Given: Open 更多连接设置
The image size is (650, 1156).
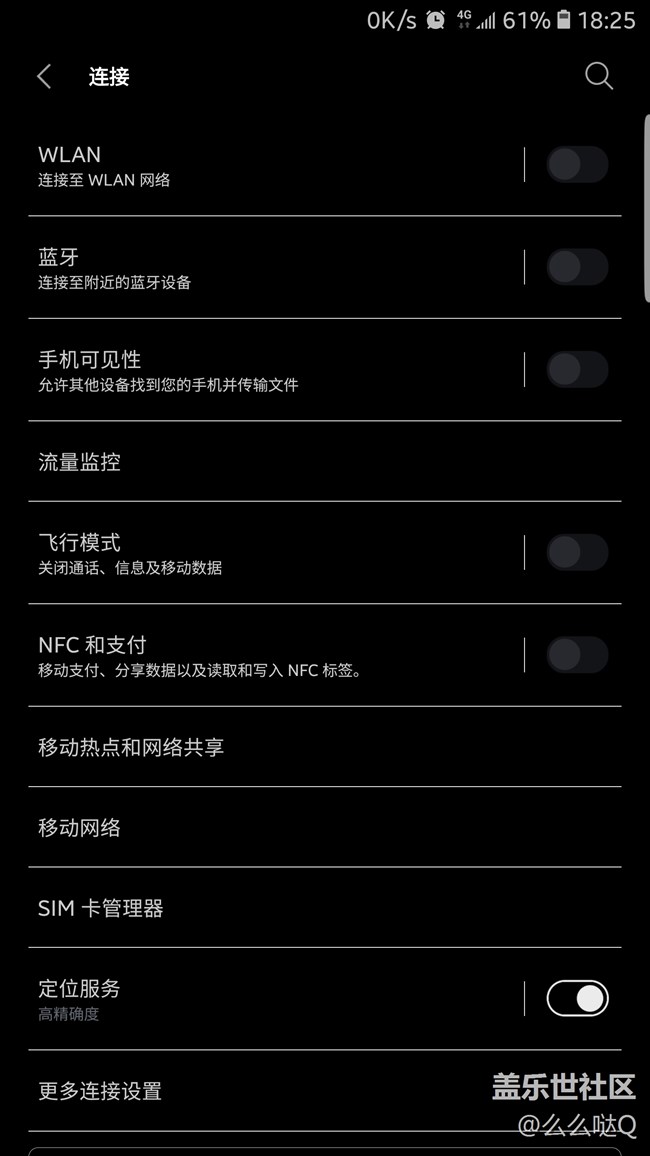Looking at the screenshot, I should tap(325, 1090).
